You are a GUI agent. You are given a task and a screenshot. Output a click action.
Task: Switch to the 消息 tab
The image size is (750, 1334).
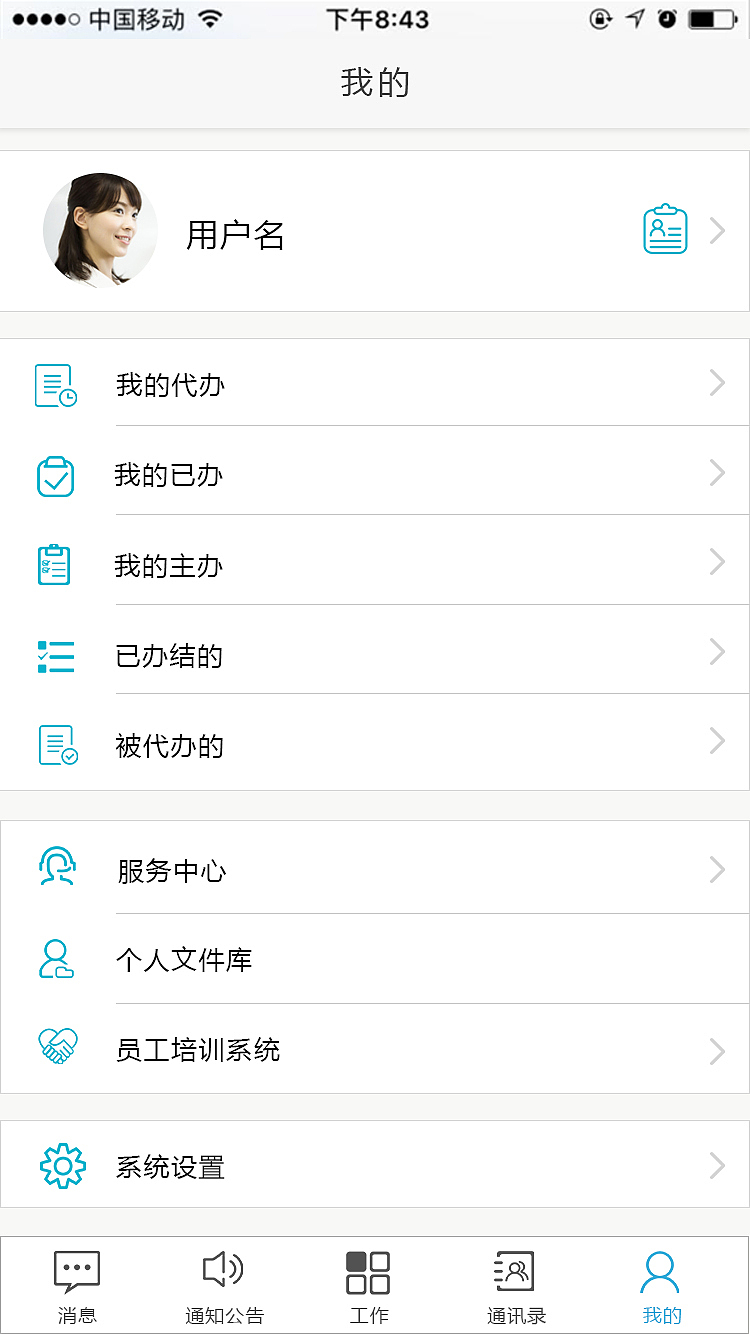tap(77, 1287)
